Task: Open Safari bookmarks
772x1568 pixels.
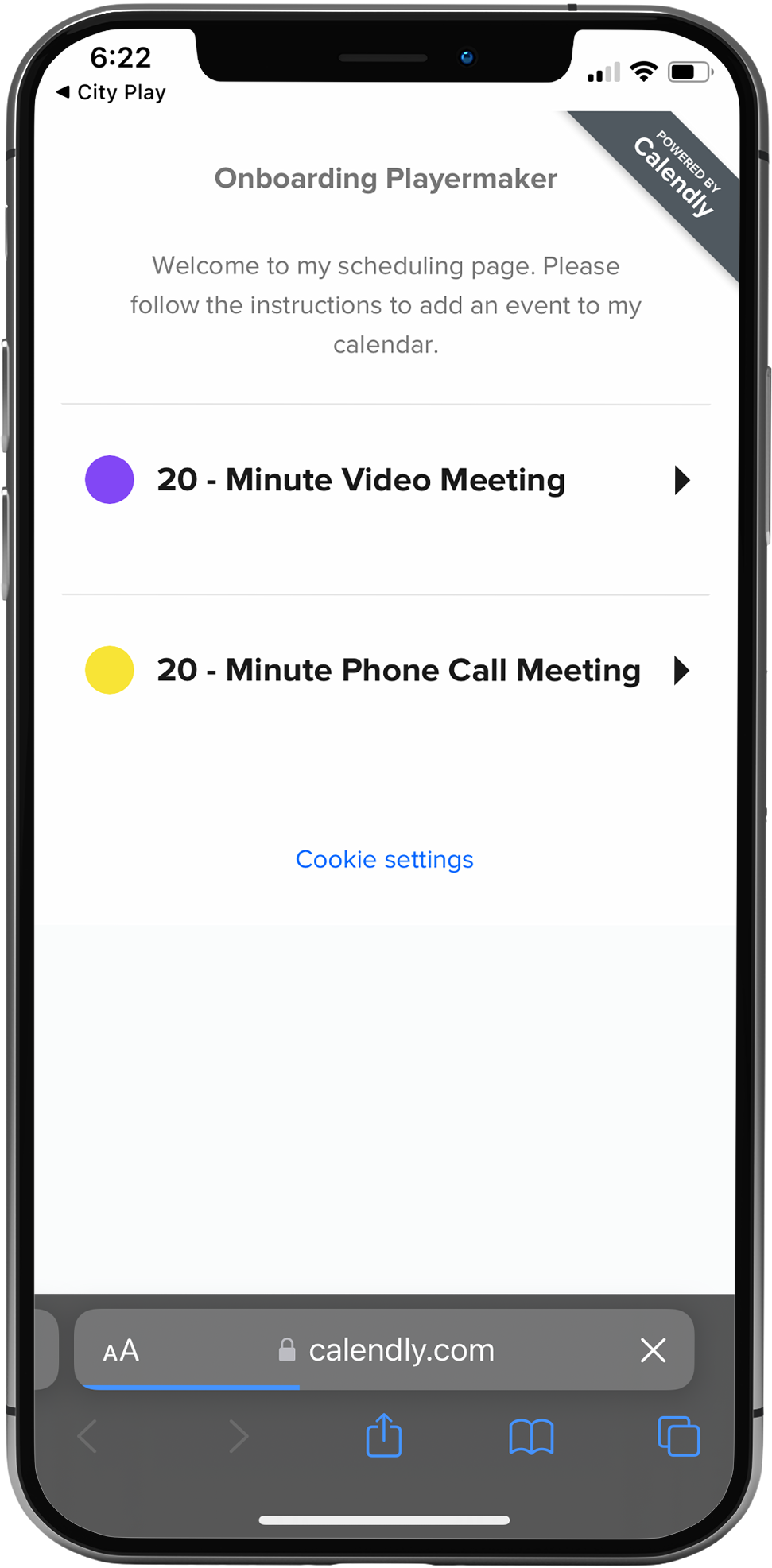Action: point(531,1437)
